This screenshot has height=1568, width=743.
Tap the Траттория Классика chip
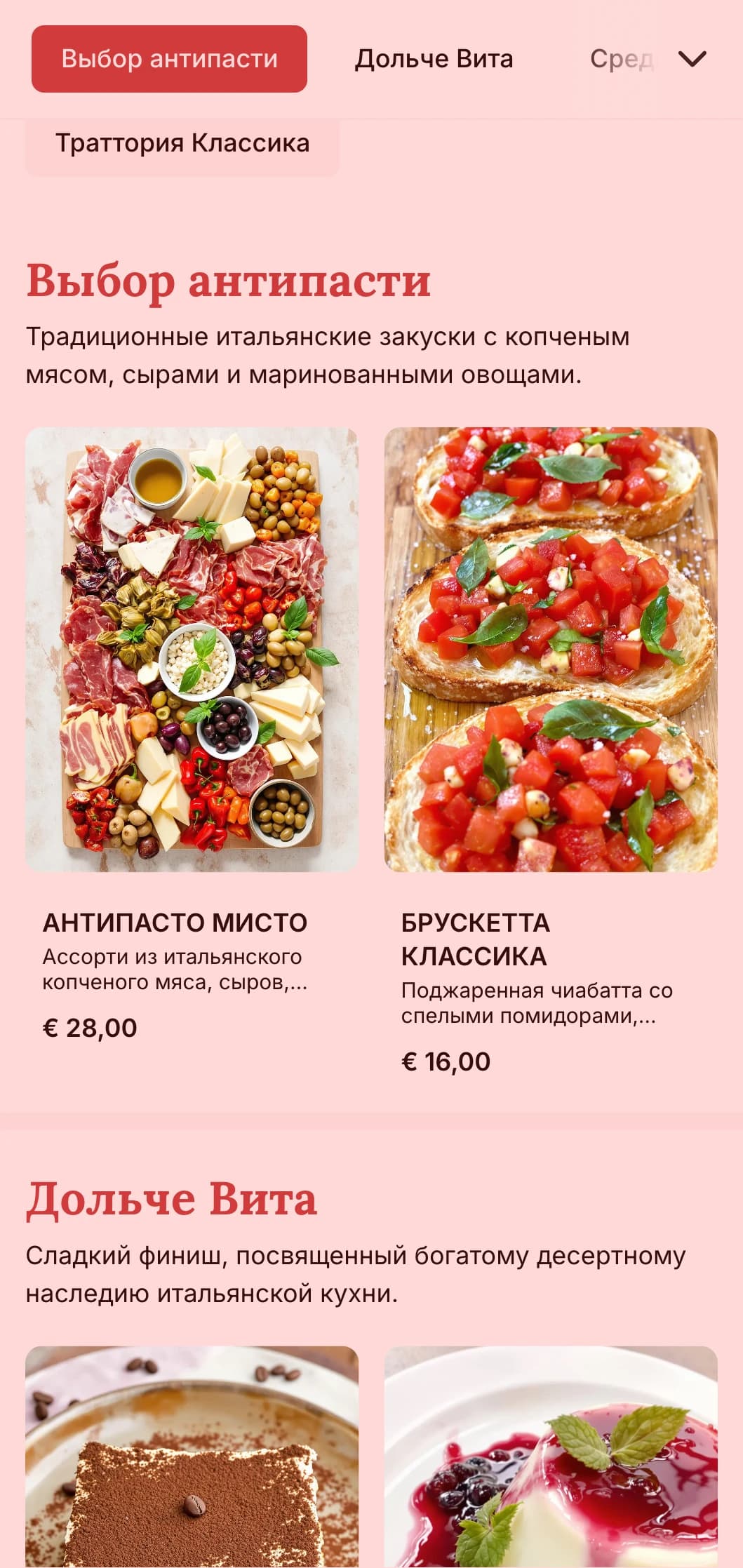pos(182,144)
